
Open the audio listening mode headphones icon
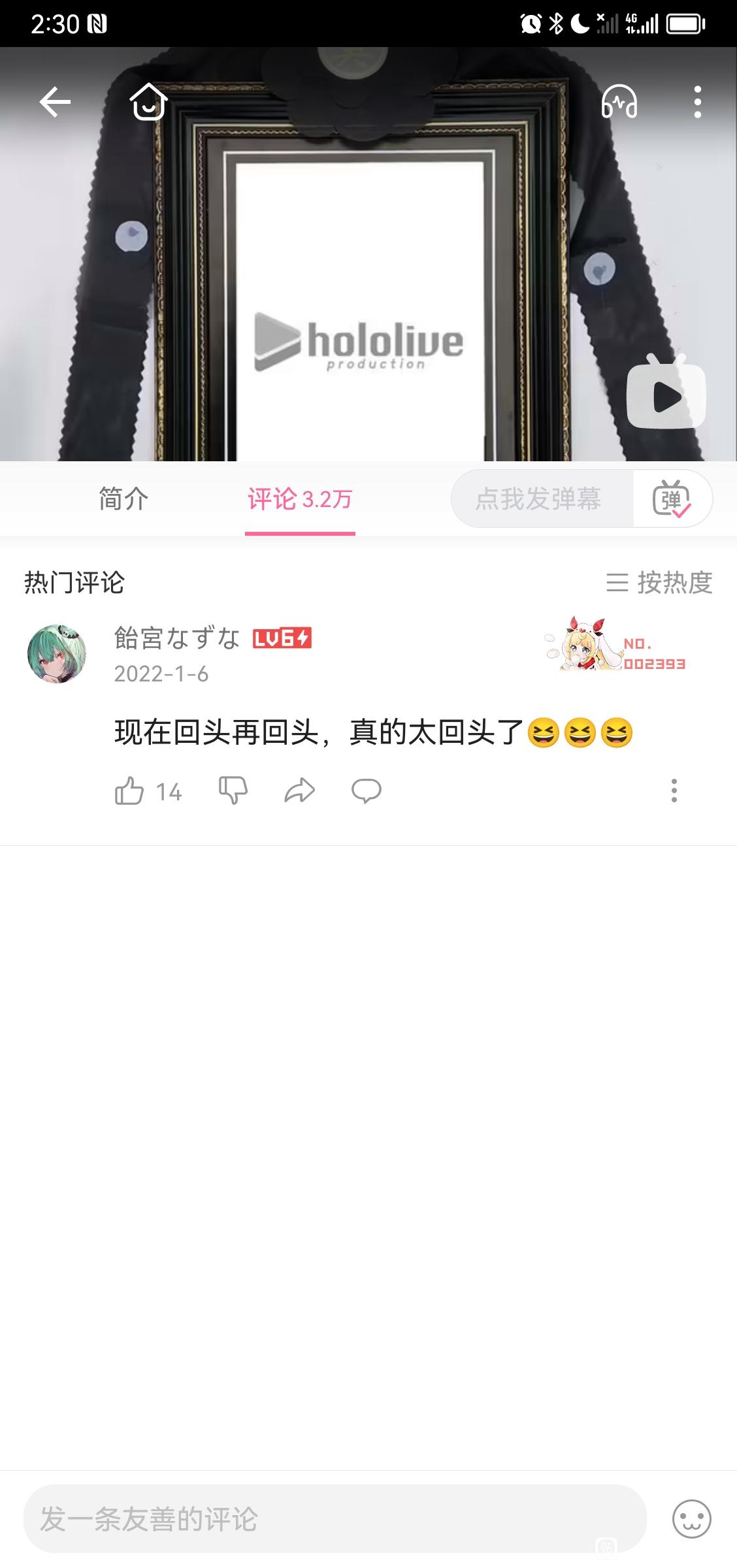[619, 102]
